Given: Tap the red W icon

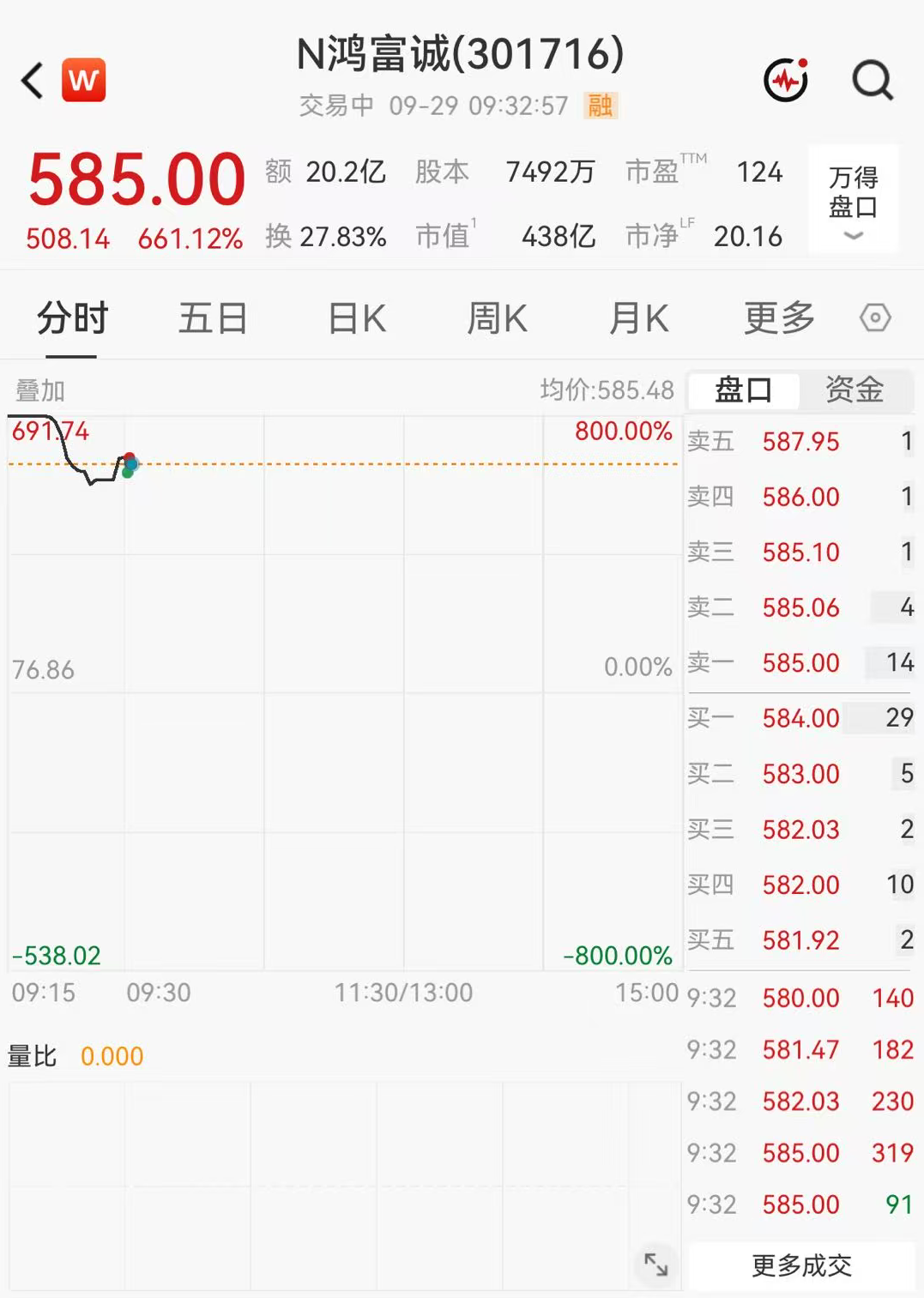Looking at the screenshot, I should [x=84, y=80].
